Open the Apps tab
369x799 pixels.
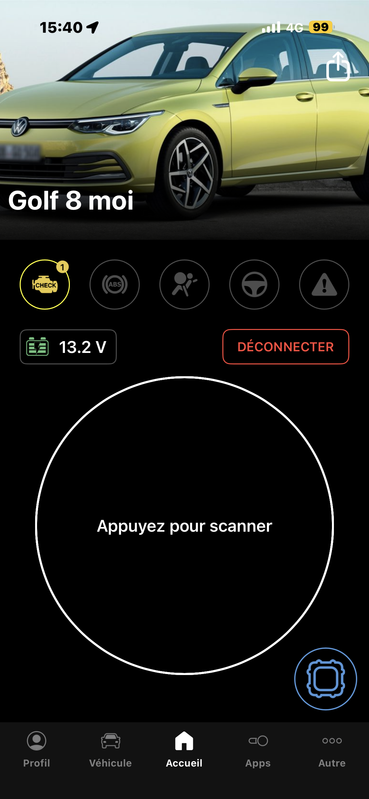point(258,750)
